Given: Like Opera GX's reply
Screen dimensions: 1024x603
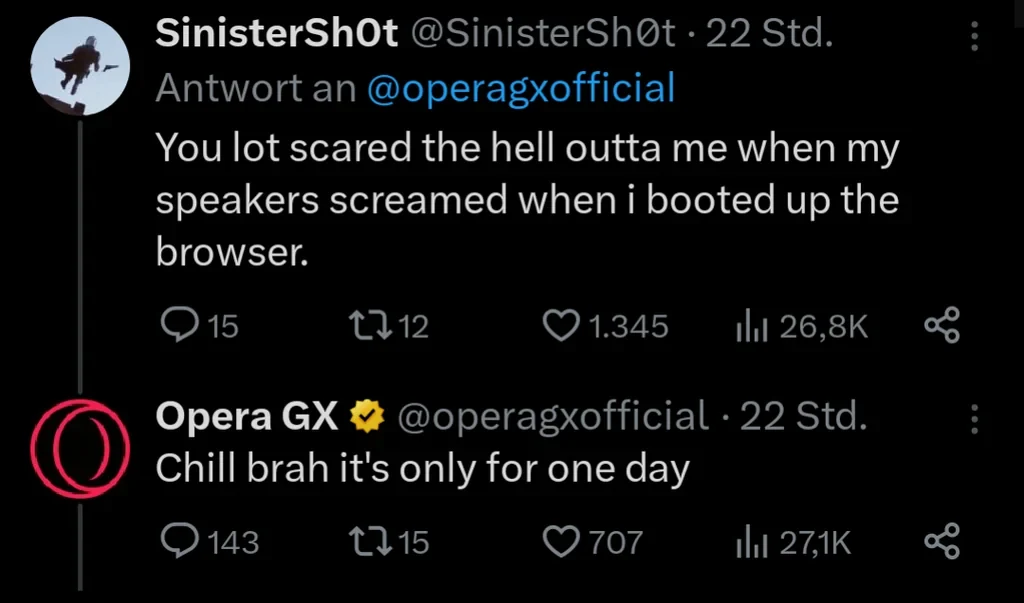Looking at the screenshot, I should pyautogui.click(x=561, y=542).
